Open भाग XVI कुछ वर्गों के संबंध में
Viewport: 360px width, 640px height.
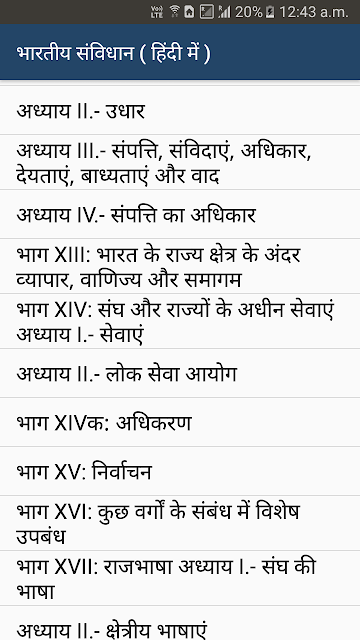pos(180,523)
